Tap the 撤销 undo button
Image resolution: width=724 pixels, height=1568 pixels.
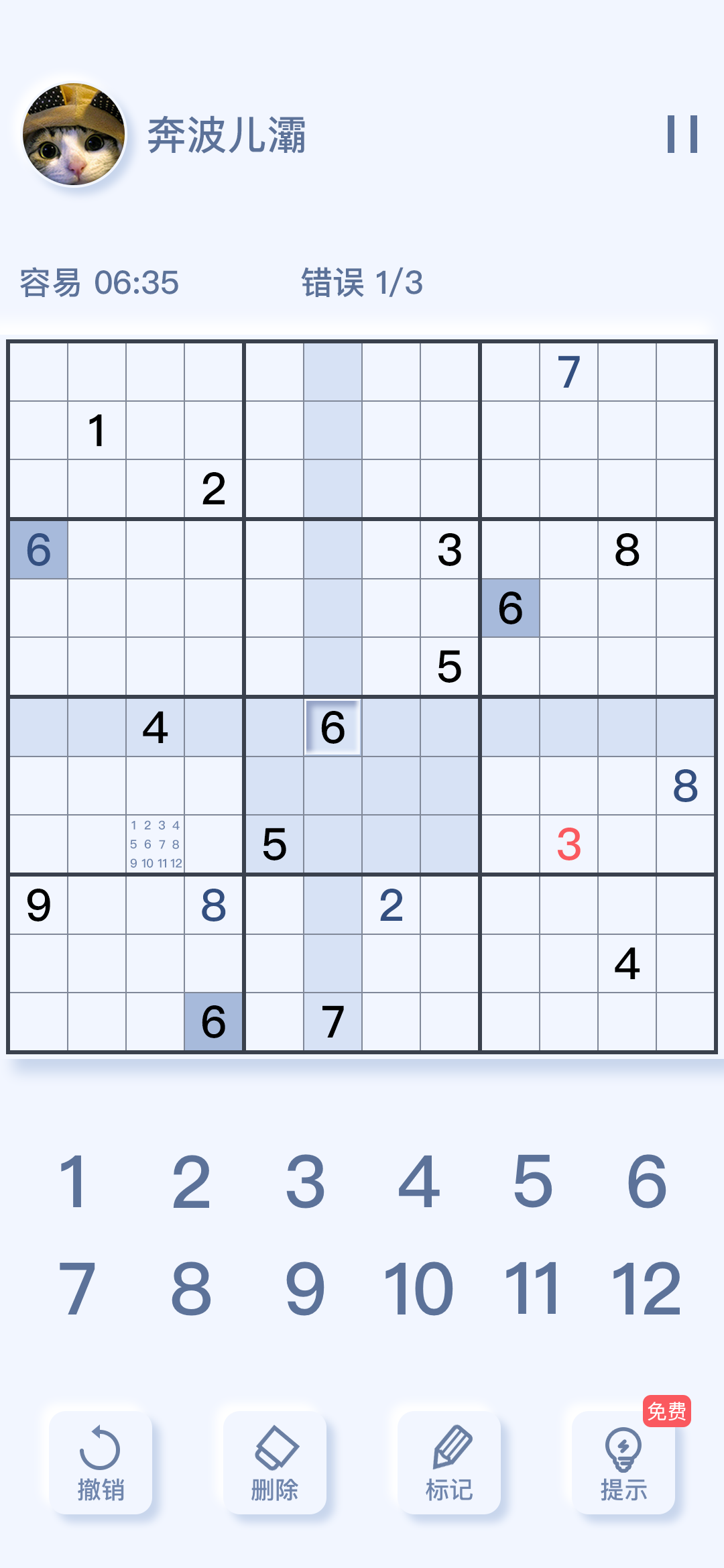click(x=101, y=1463)
